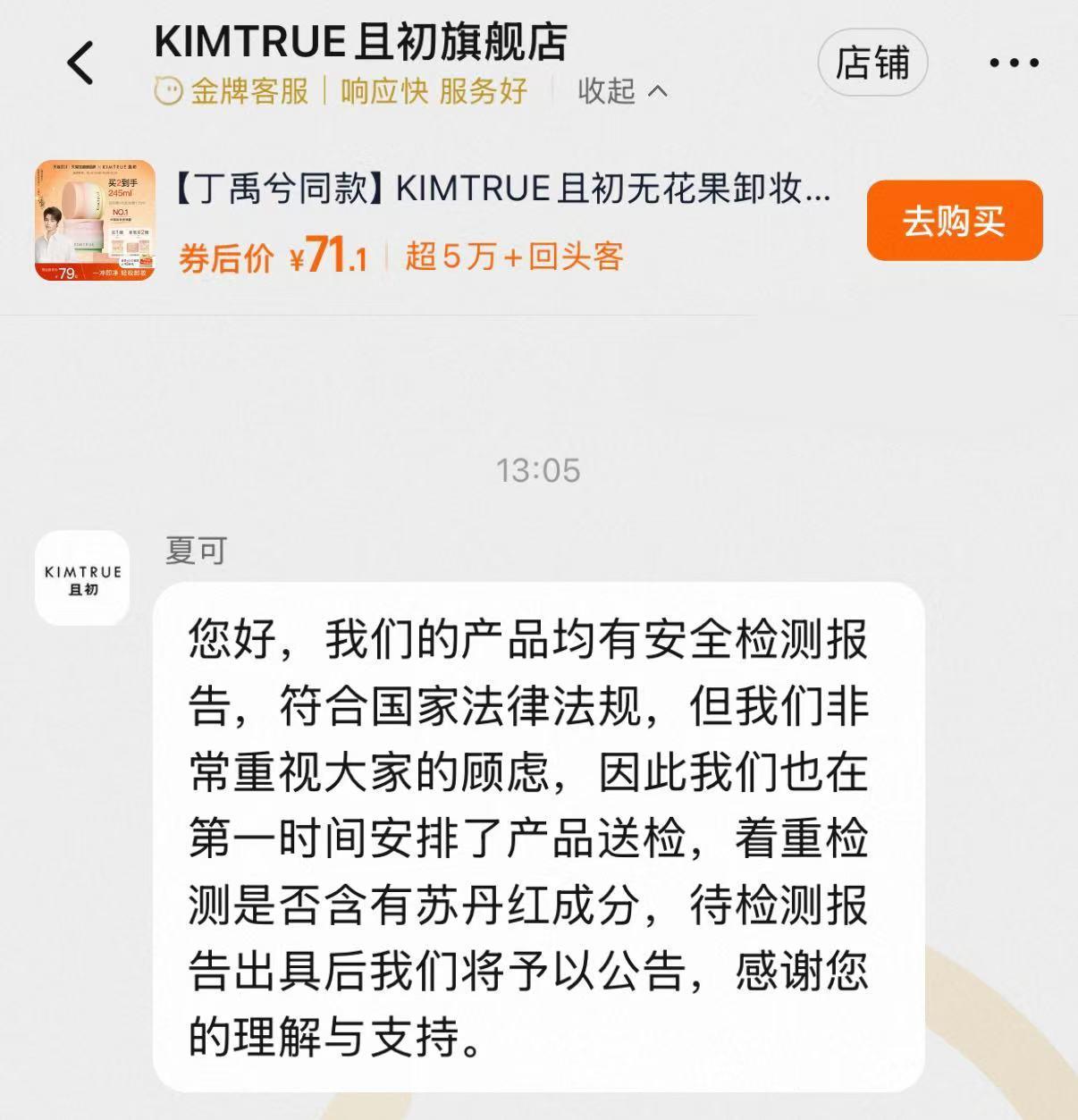Open the three-dot overflow menu
Viewport: 1078px width, 1120px height.
(1014, 63)
